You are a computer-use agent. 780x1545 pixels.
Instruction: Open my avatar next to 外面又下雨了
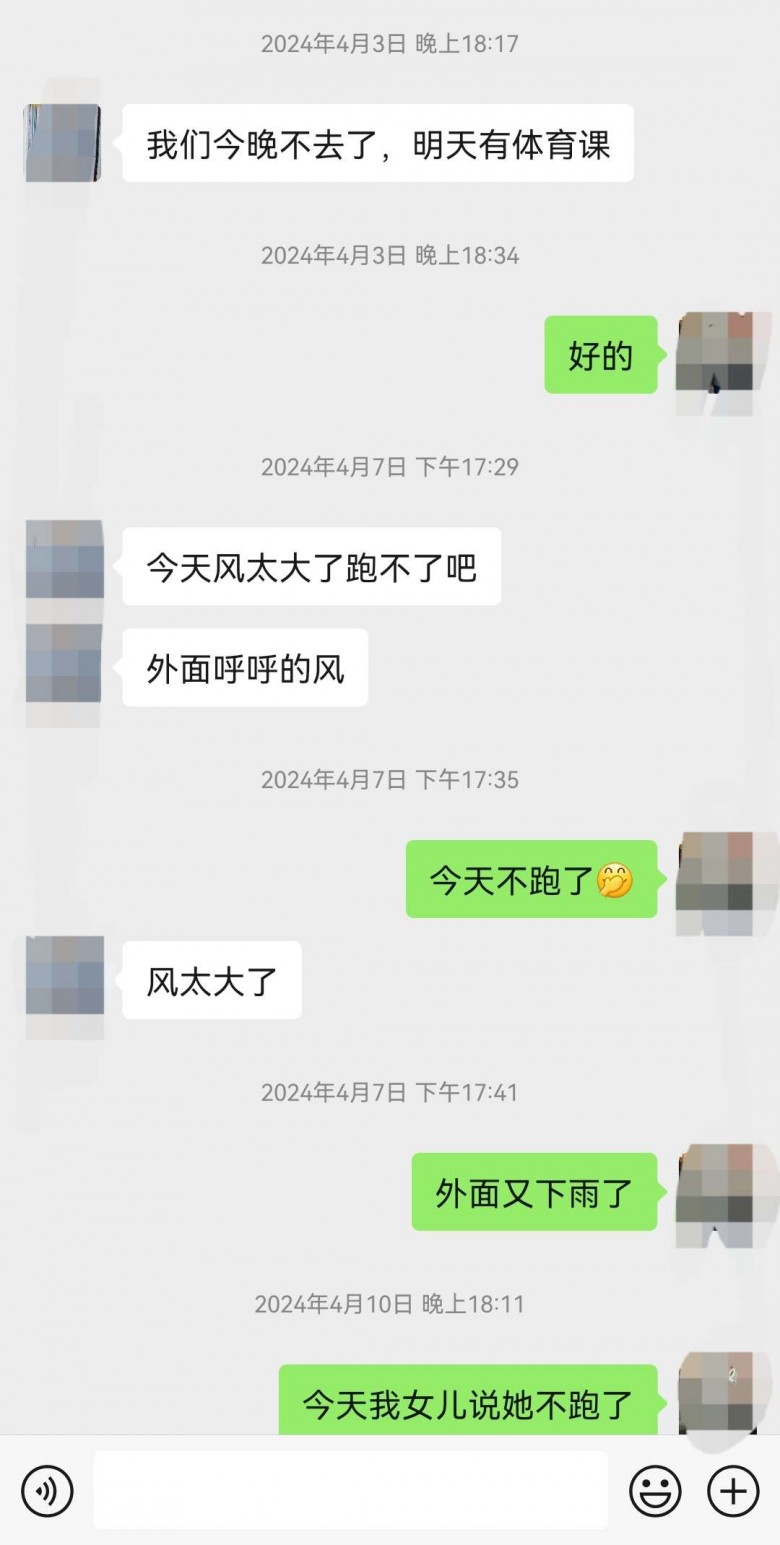[x=716, y=1190]
